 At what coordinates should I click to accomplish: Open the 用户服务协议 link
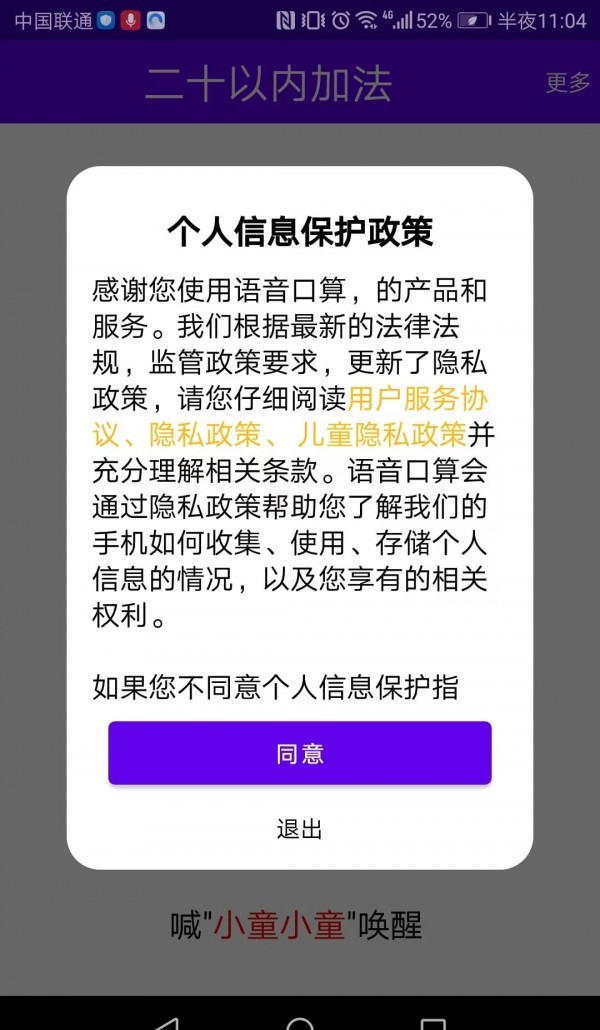[417, 399]
